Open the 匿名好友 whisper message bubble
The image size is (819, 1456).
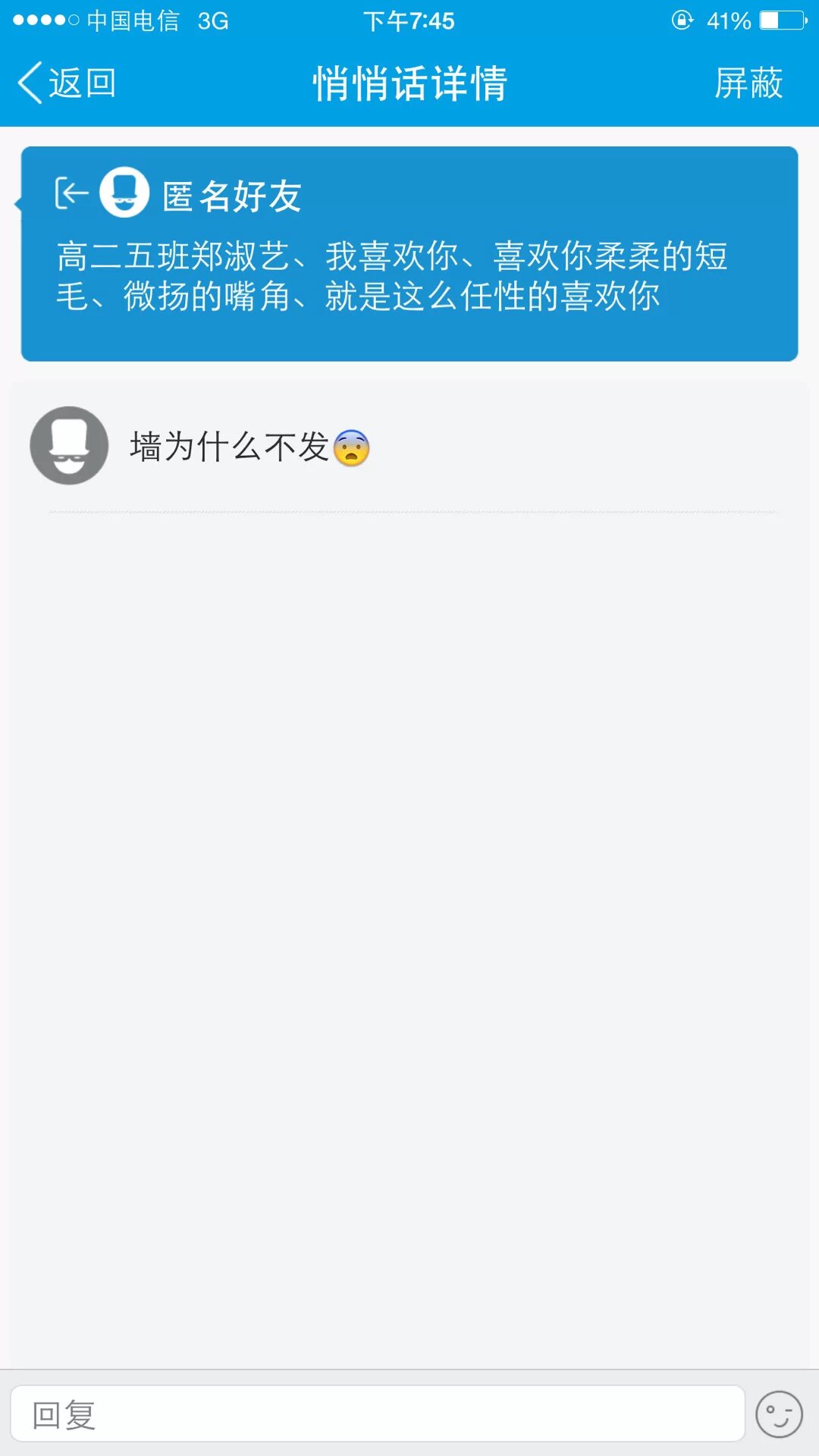tap(409, 254)
